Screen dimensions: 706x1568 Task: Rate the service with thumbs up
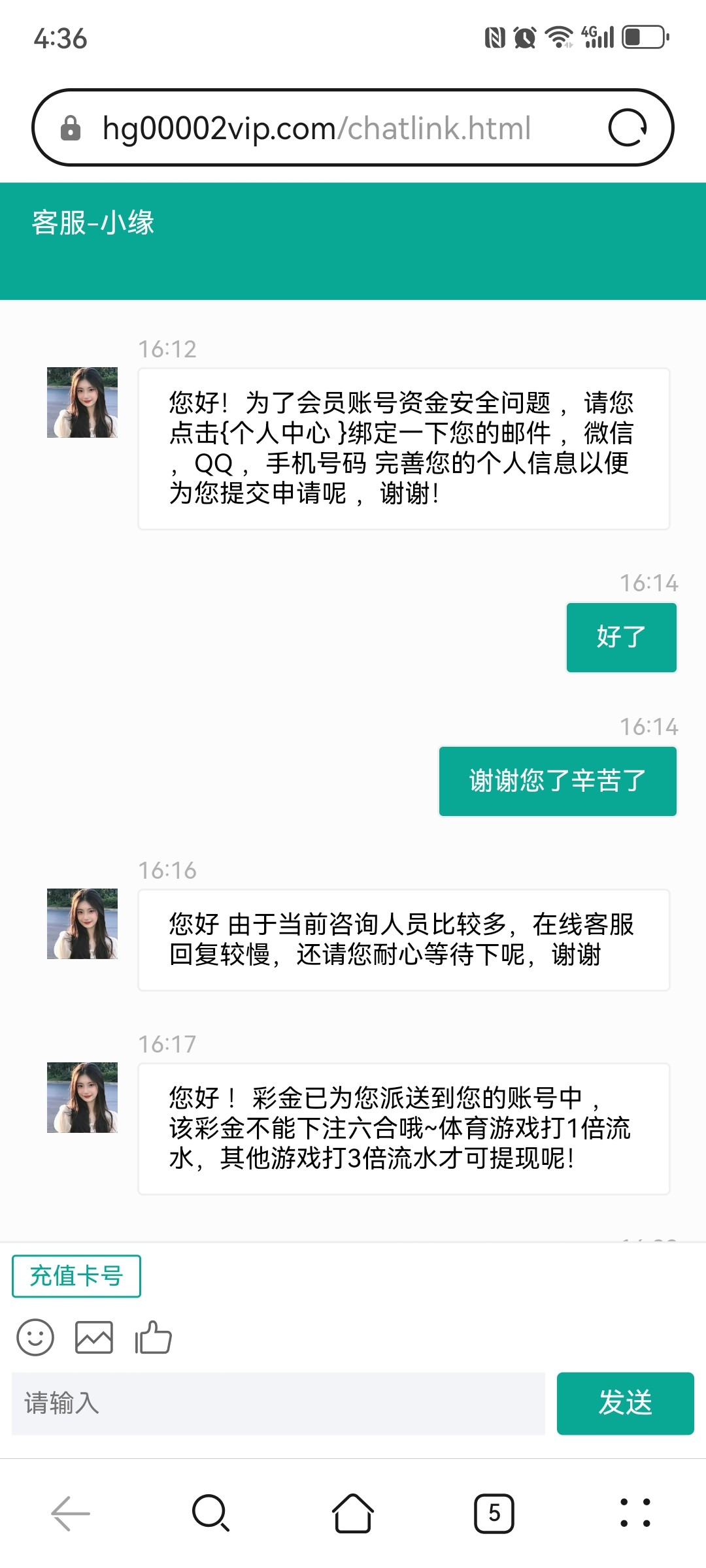click(x=153, y=1337)
